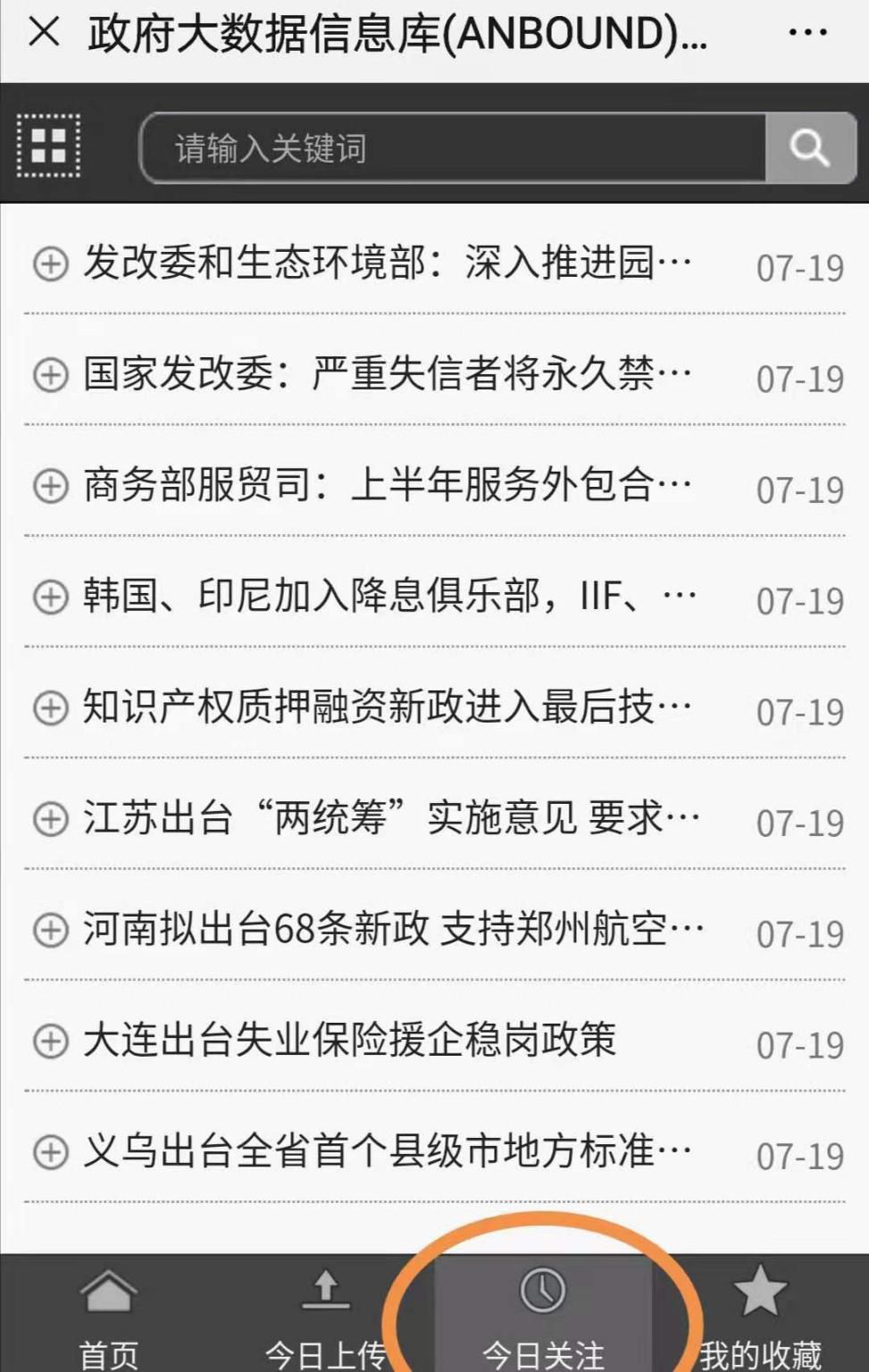Switch to the 今日上传 tab
The image size is (869, 1372).
tap(326, 1314)
